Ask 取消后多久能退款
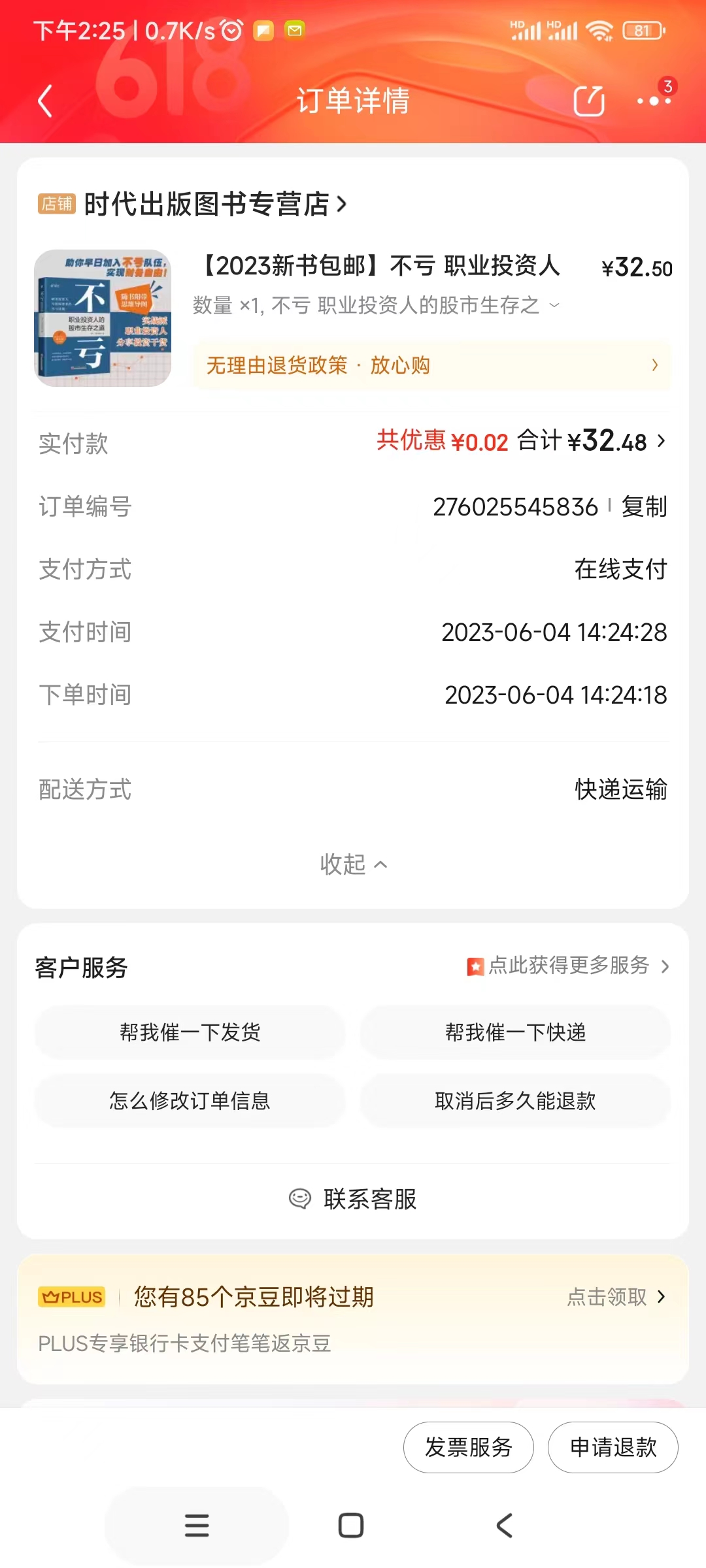The width and height of the screenshot is (706, 1568). pos(515,1101)
